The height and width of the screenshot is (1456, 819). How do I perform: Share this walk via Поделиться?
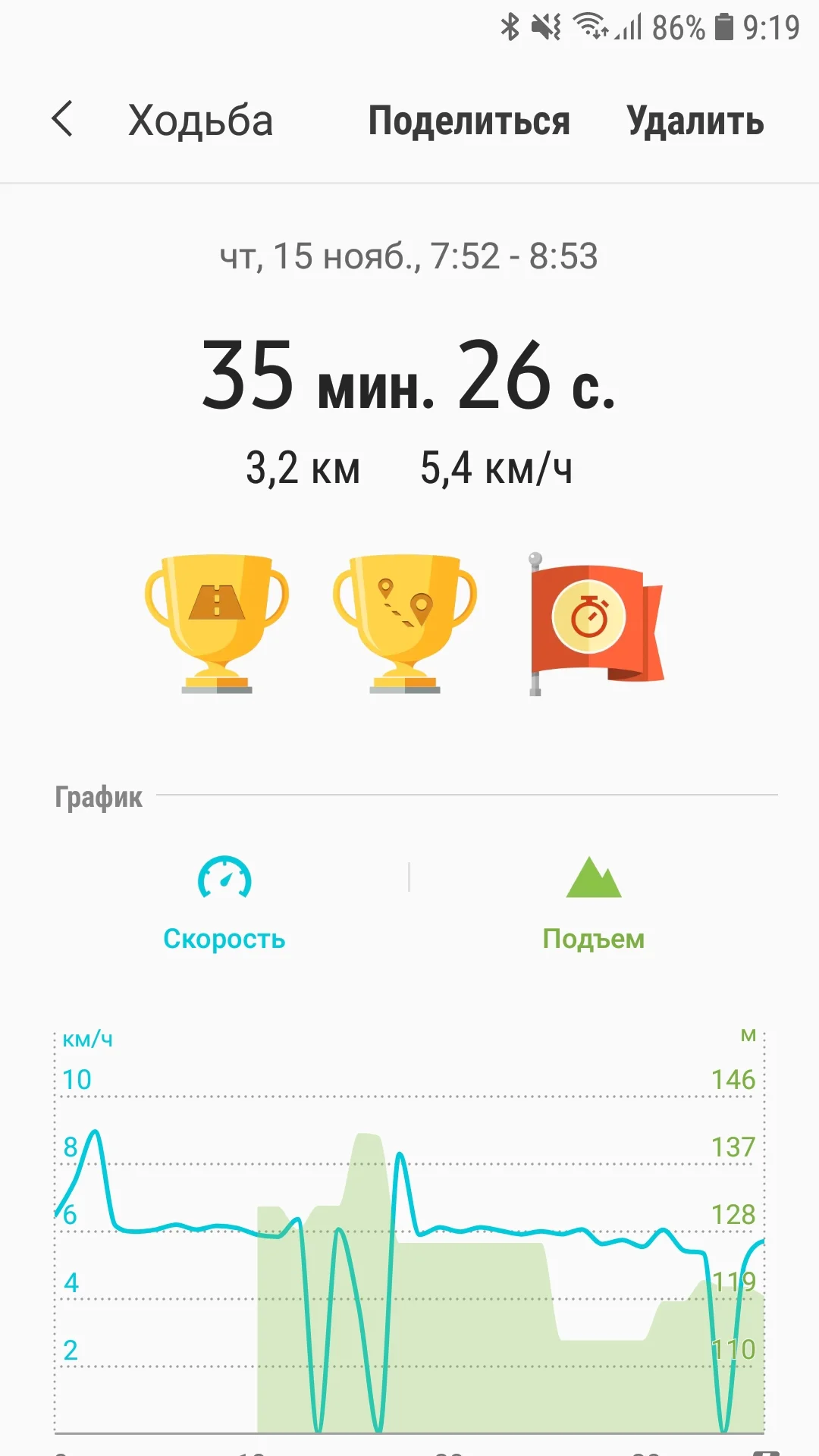coord(469,121)
